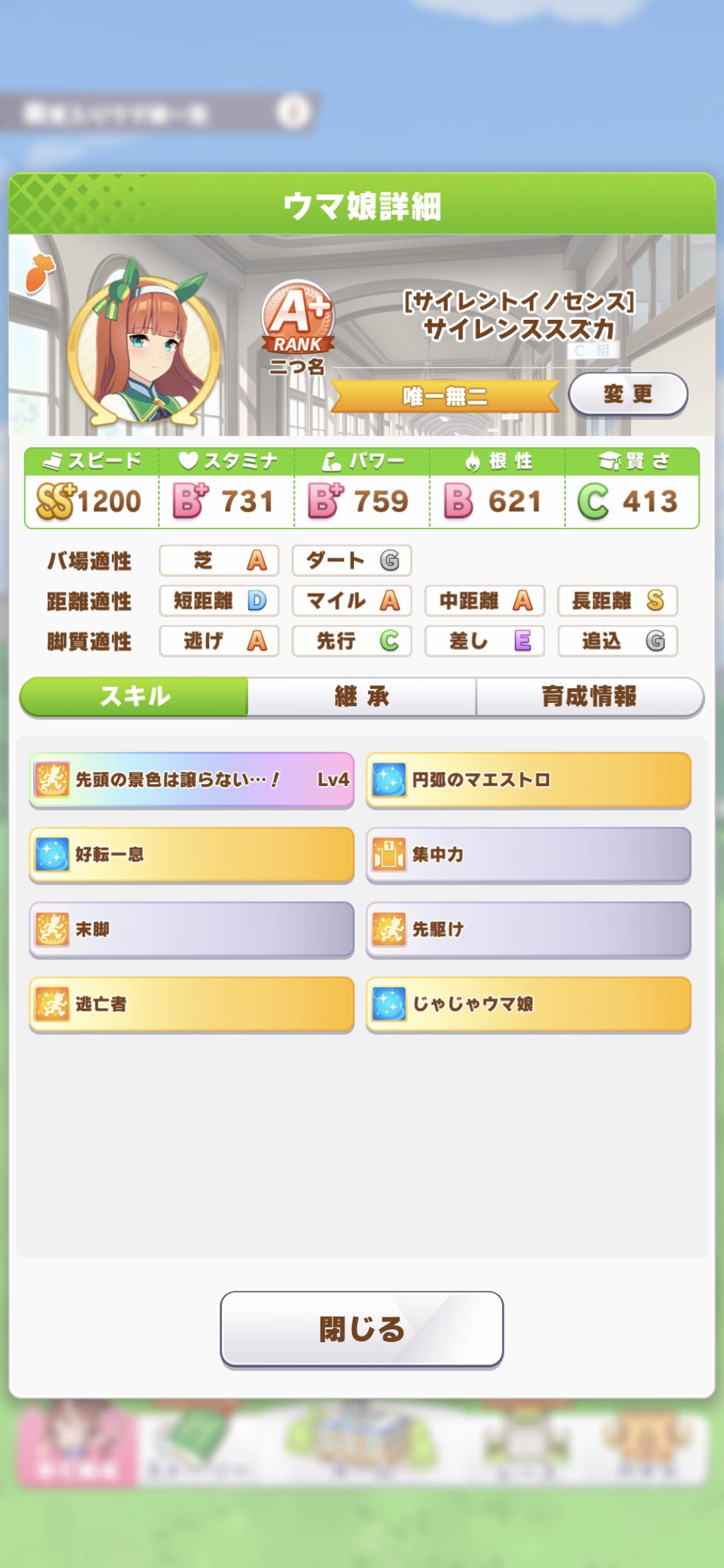
Task: Show details for 好転一息 skill
Action: (x=192, y=854)
